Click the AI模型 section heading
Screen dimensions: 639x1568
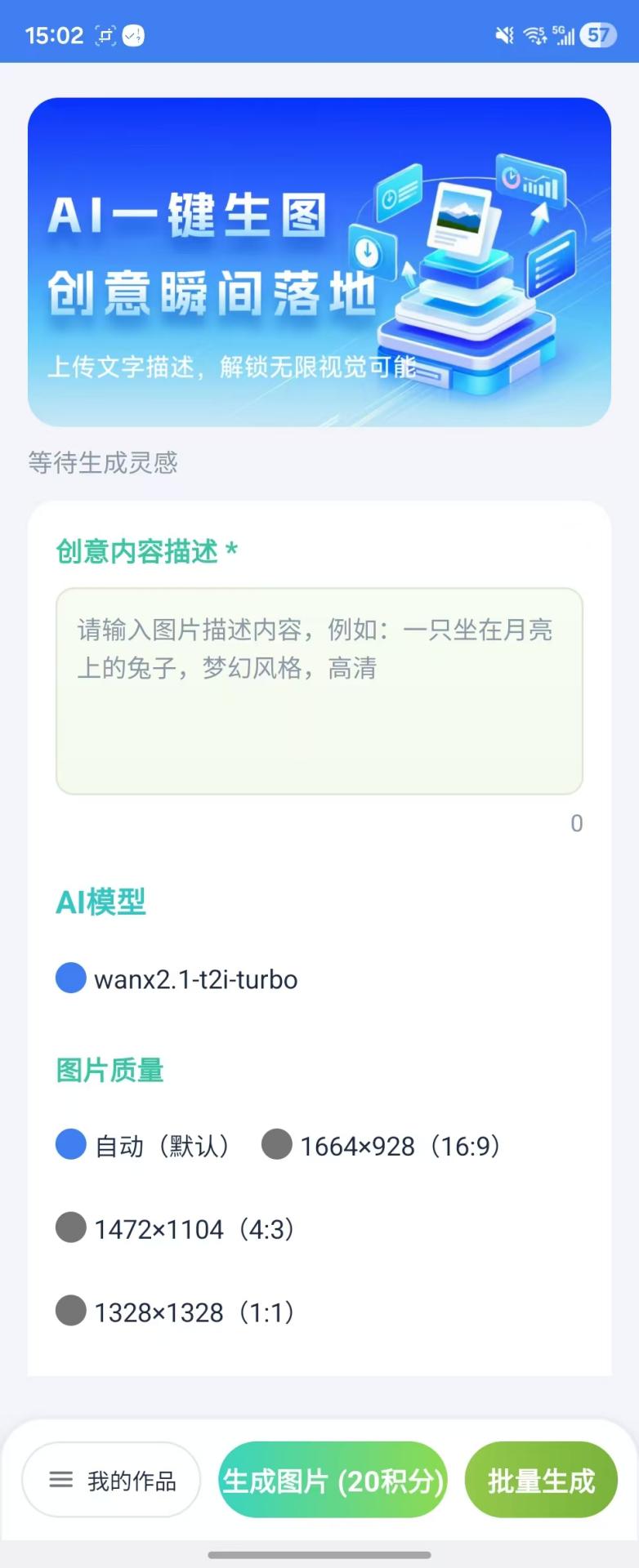click(x=101, y=902)
